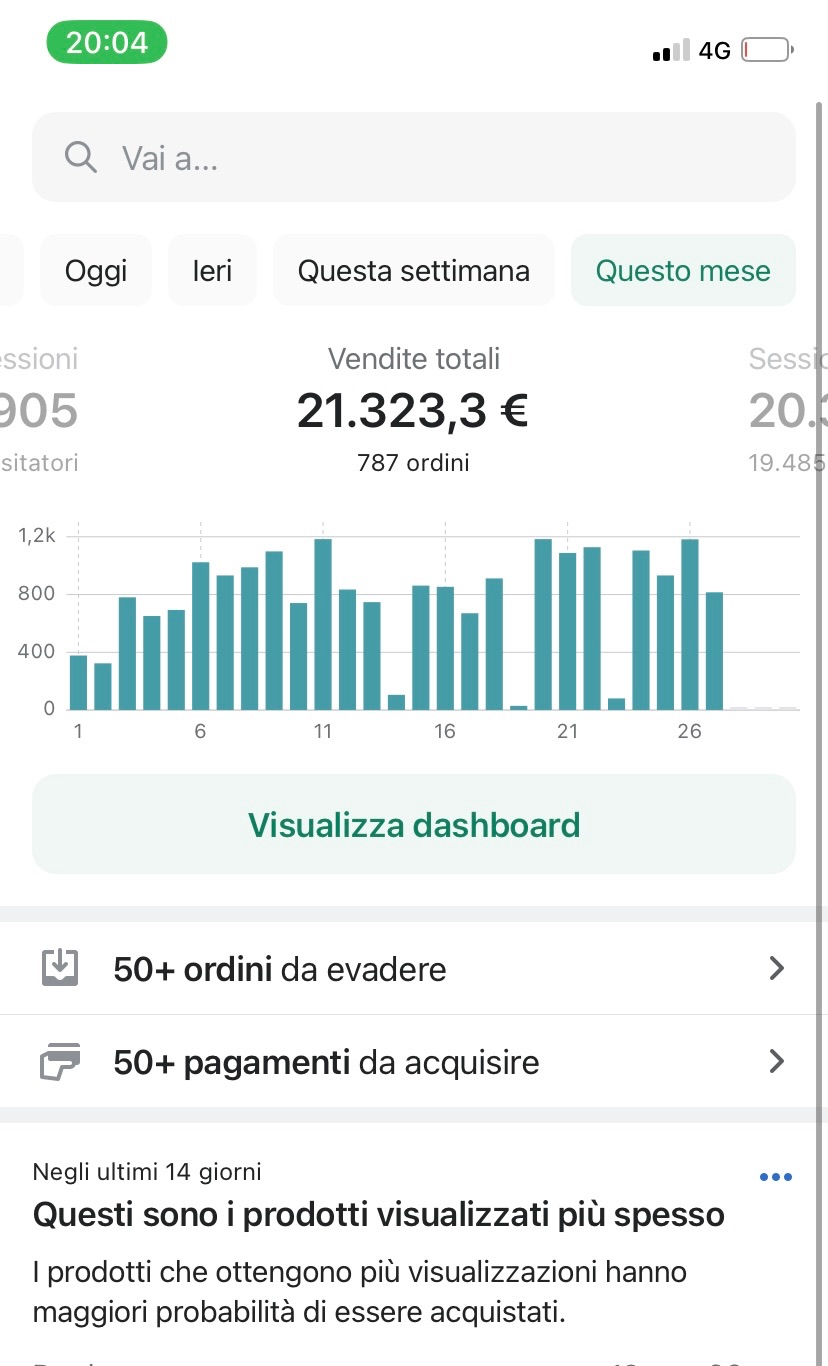Open 50+ pagamenti da acquisire
The image size is (828, 1366).
coord(414,1061)
